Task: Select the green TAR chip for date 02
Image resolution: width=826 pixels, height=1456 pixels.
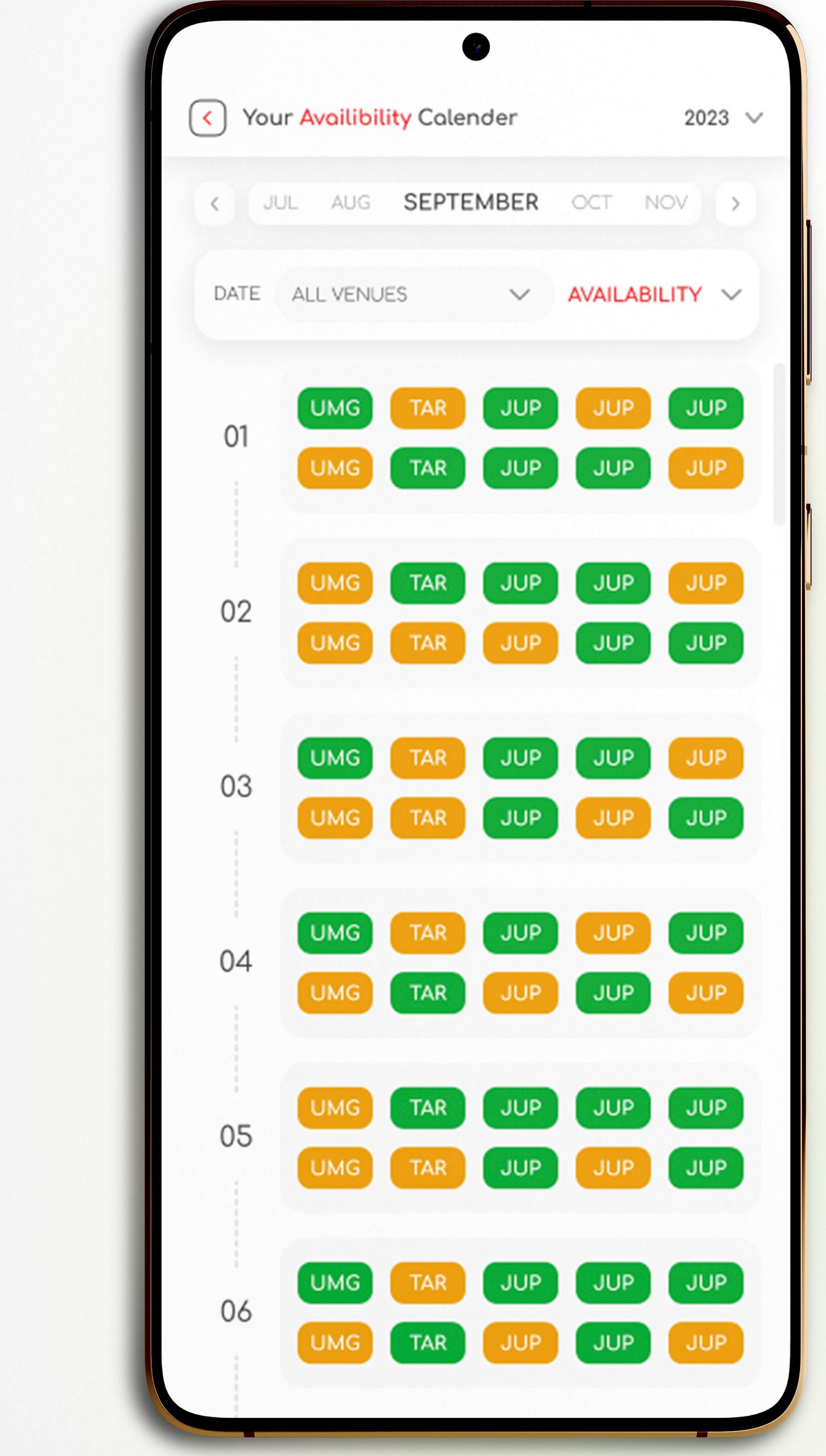Action: [x=428, y=583]
